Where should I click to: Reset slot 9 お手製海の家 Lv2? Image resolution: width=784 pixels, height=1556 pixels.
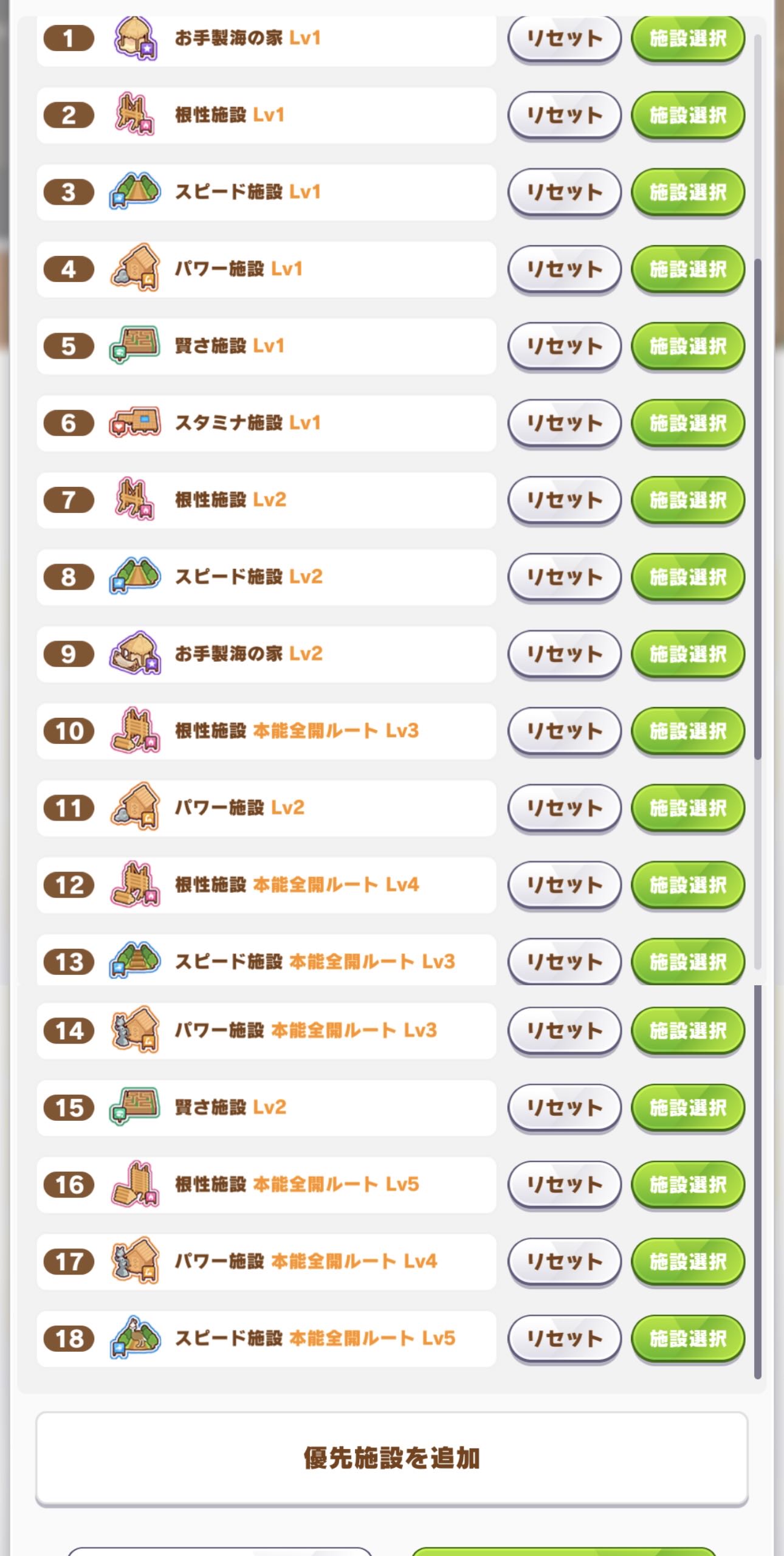point(564,653)
